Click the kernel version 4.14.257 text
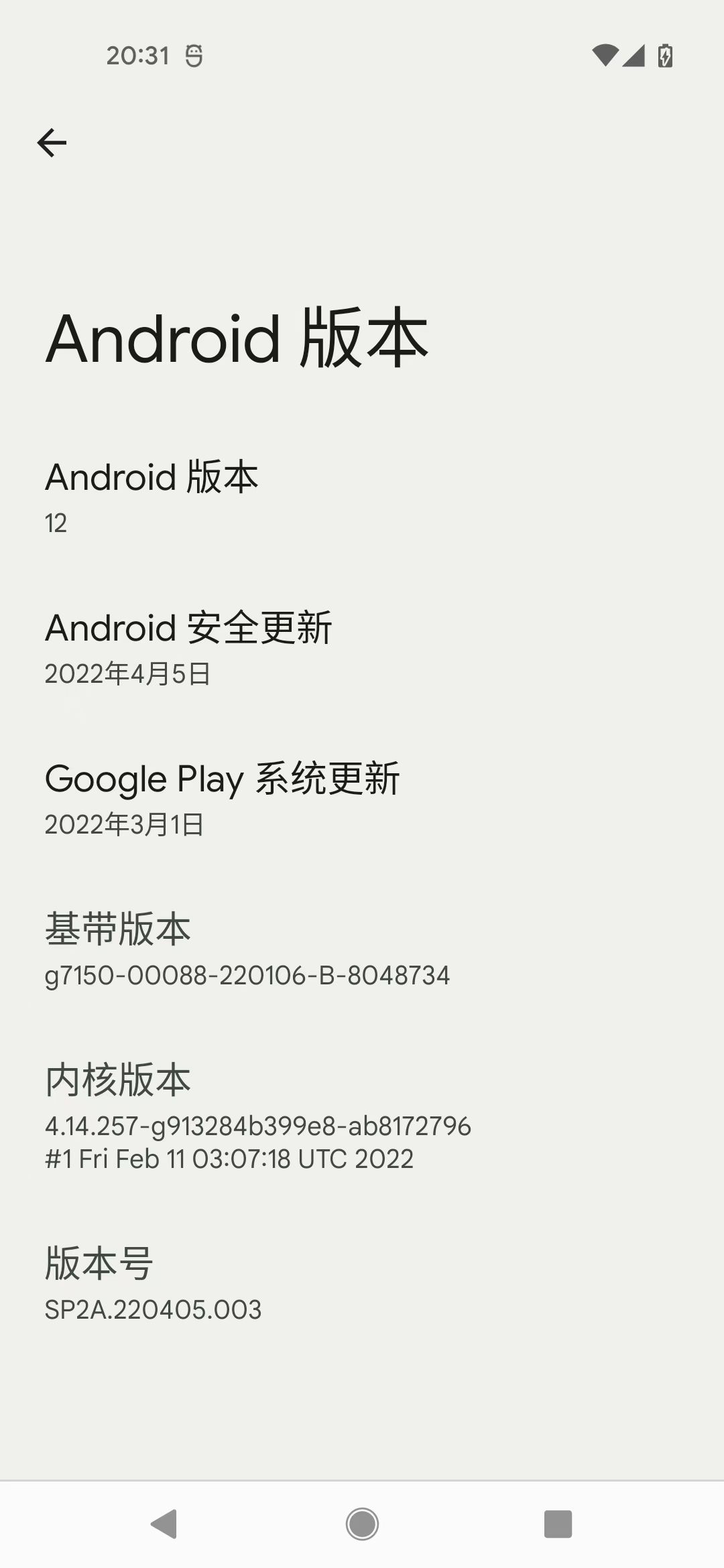This screenshot has height=1568, width=724. pyautogui.click(x=257, y=1126)
